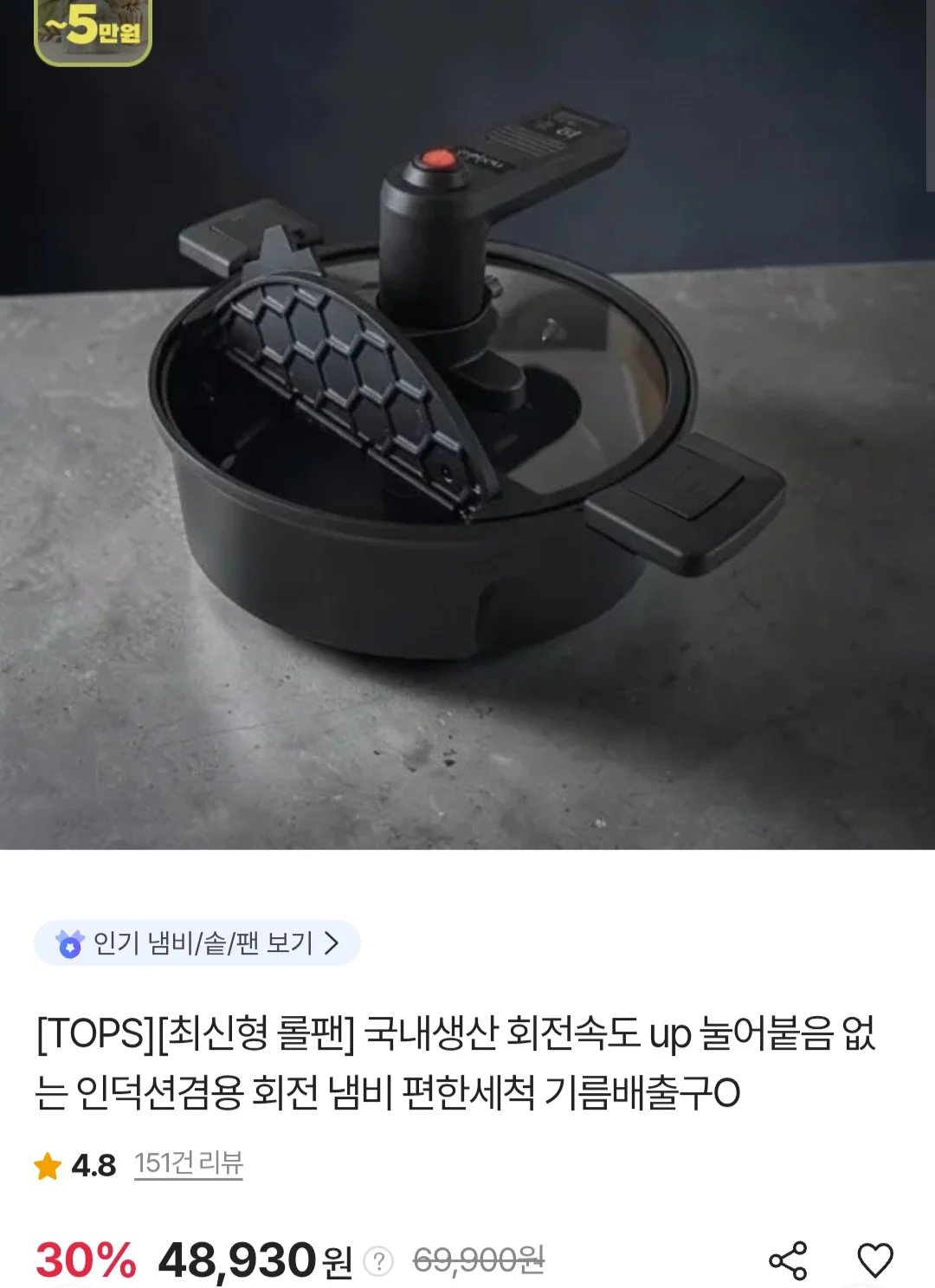This screenshot has width=935, height=1288.
Task: Share this product
Action: (x=788, y=1260)
